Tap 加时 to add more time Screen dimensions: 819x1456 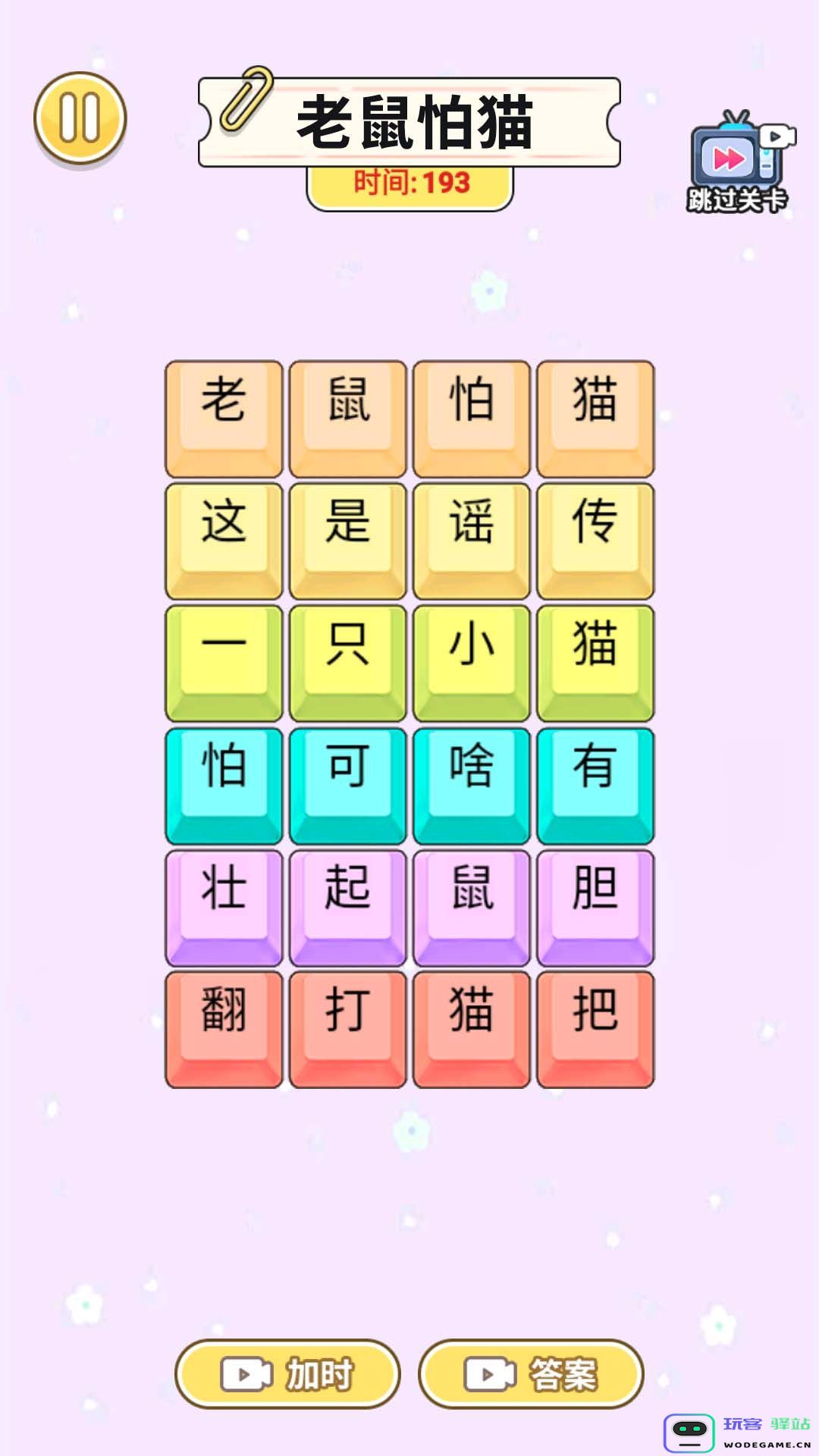287,1373
